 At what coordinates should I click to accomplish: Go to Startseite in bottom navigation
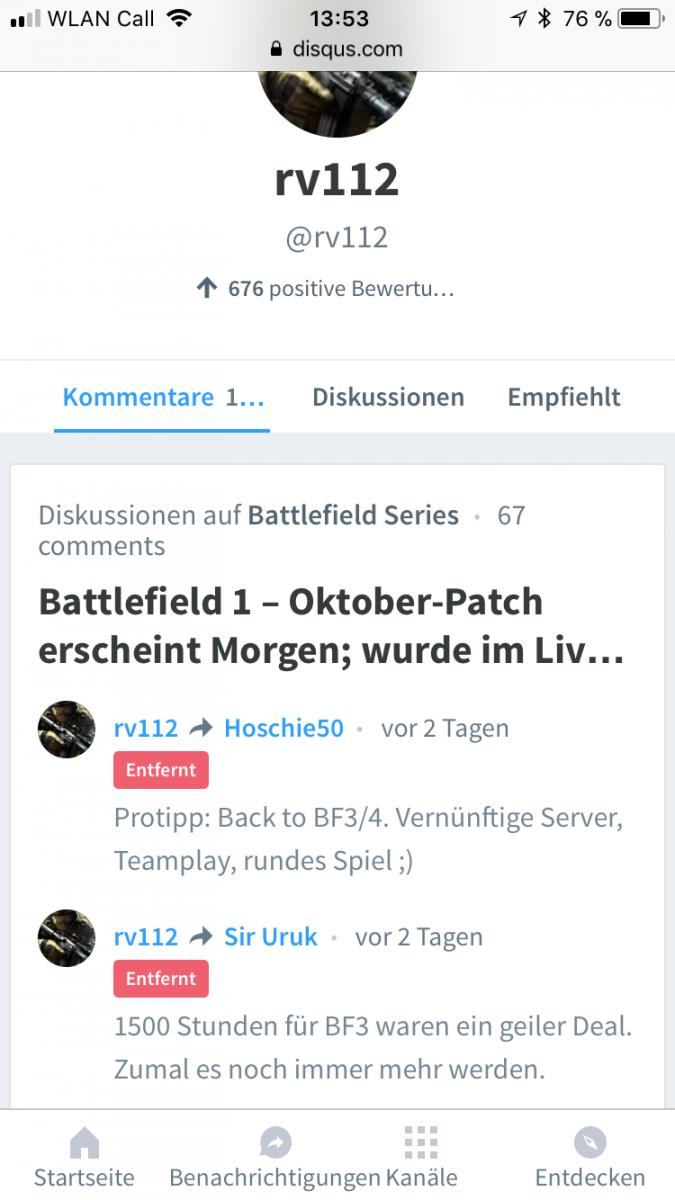(84, 1157)
